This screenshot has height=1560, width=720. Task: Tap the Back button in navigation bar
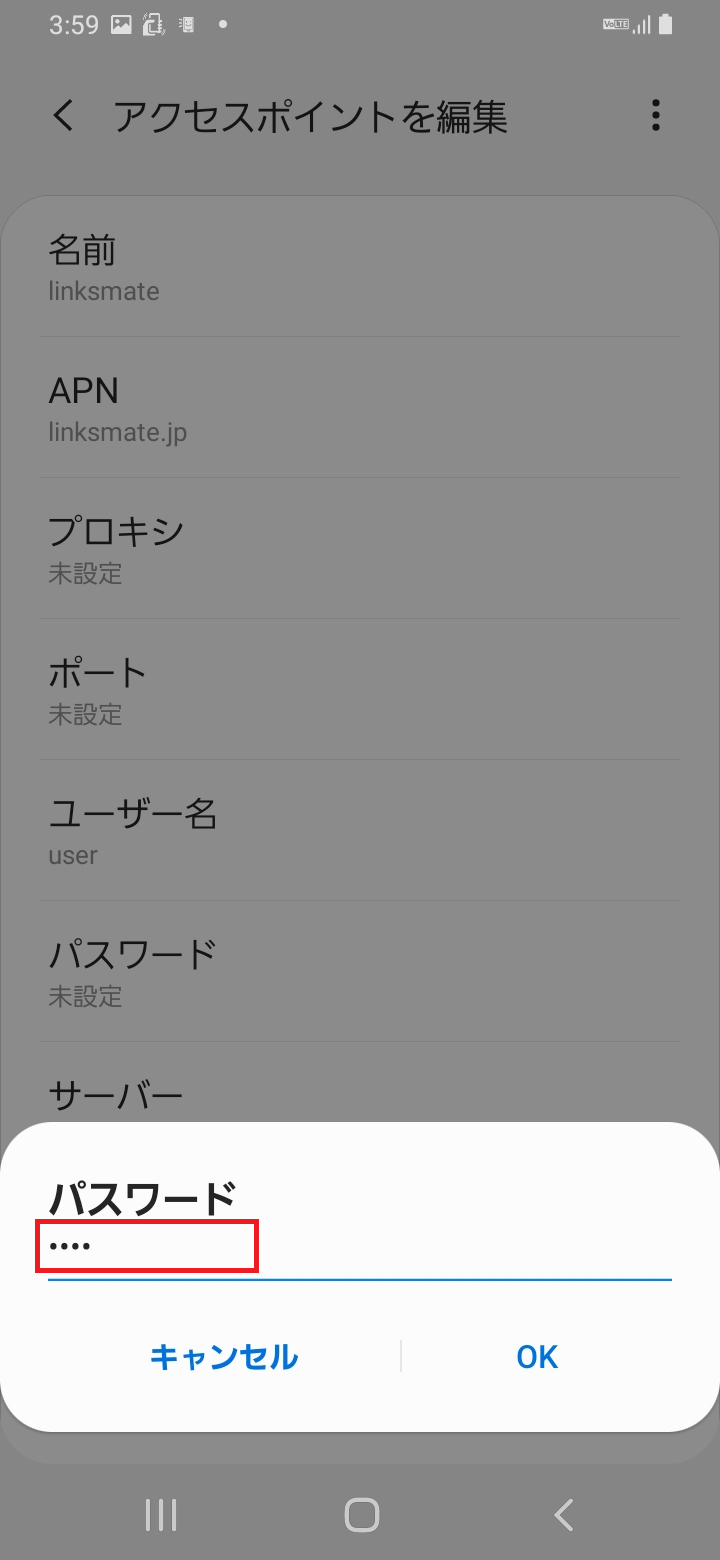point(562,1514)
